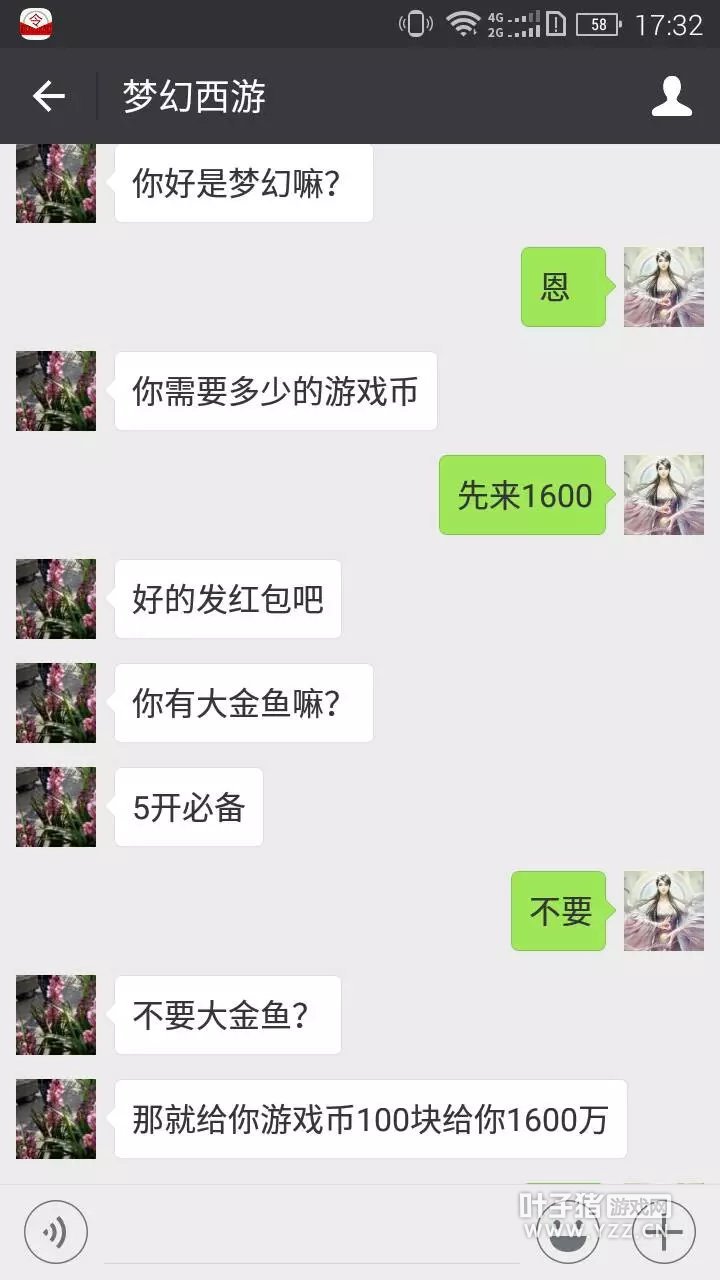Screen dimensions: 720x1280
Task: Switch to voice input mode
Action: (x=56, y=1232)
